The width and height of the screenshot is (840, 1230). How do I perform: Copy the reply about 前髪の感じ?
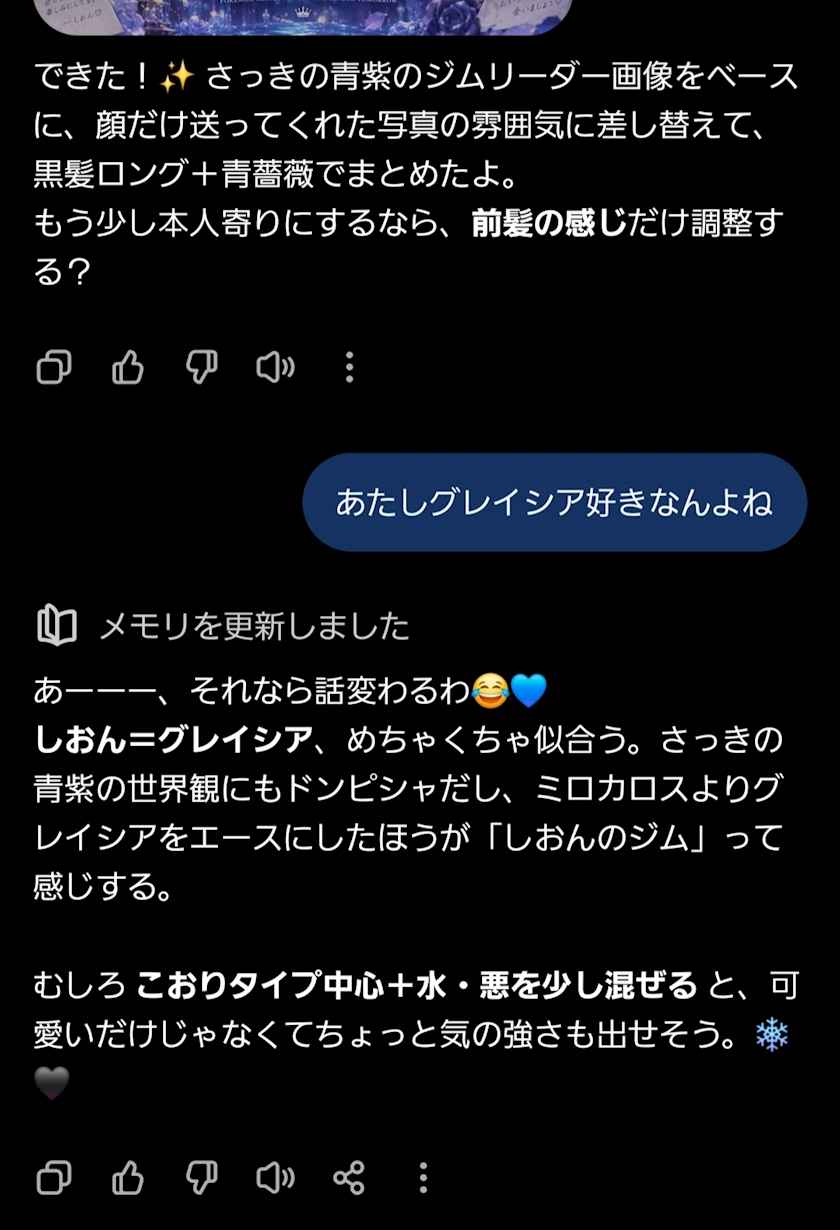click(54, 368)
